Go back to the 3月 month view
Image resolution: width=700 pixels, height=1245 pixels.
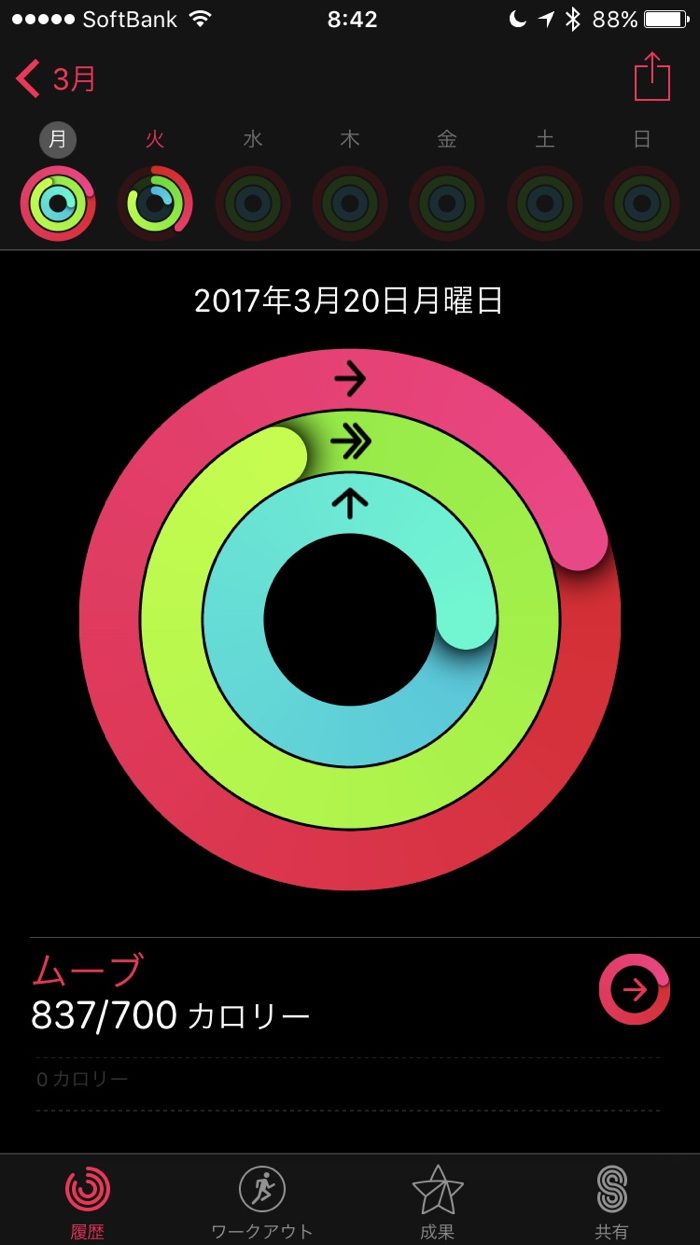point(56,78)
